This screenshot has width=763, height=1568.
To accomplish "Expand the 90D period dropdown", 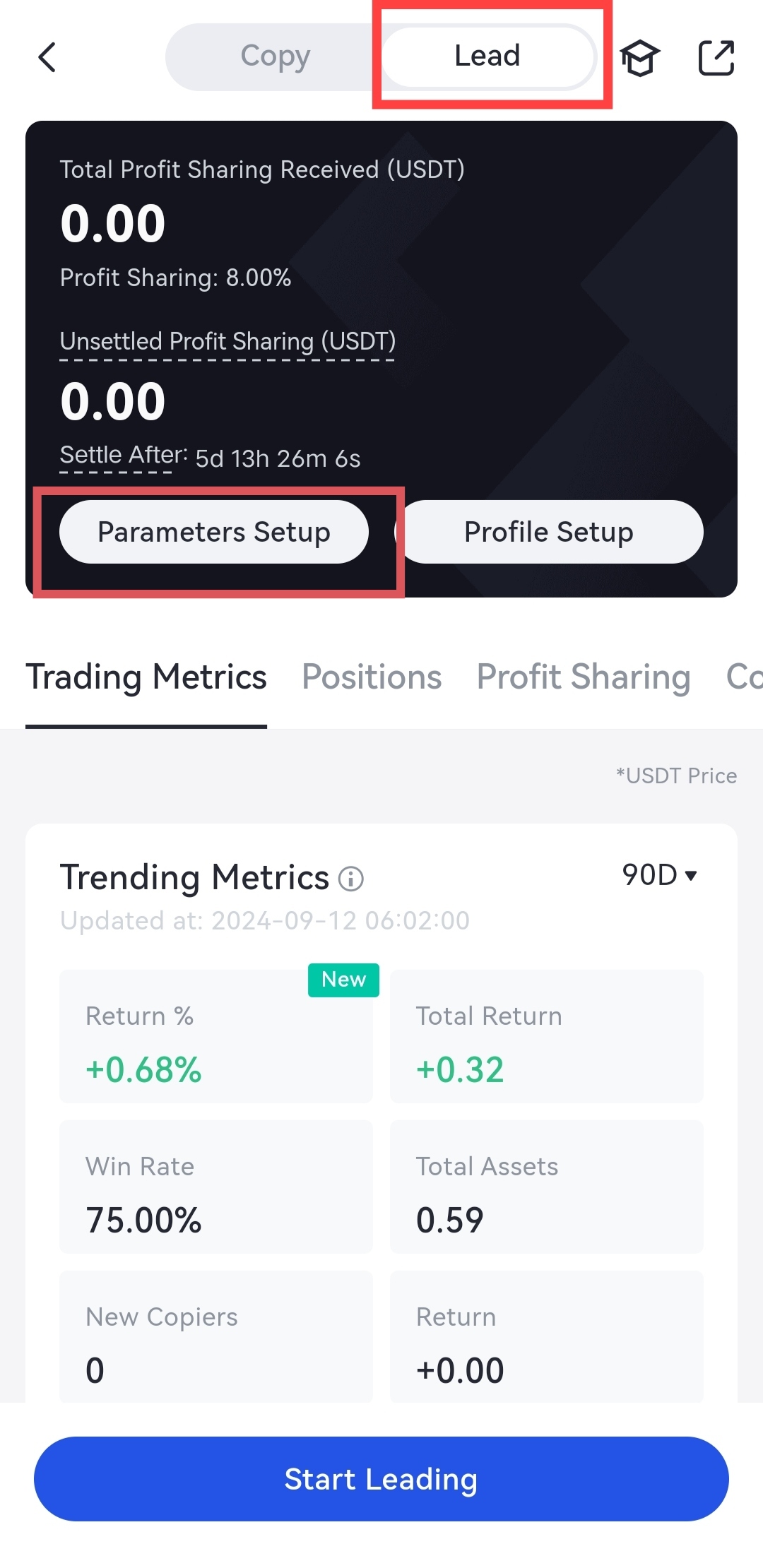I will click(660, 875).
